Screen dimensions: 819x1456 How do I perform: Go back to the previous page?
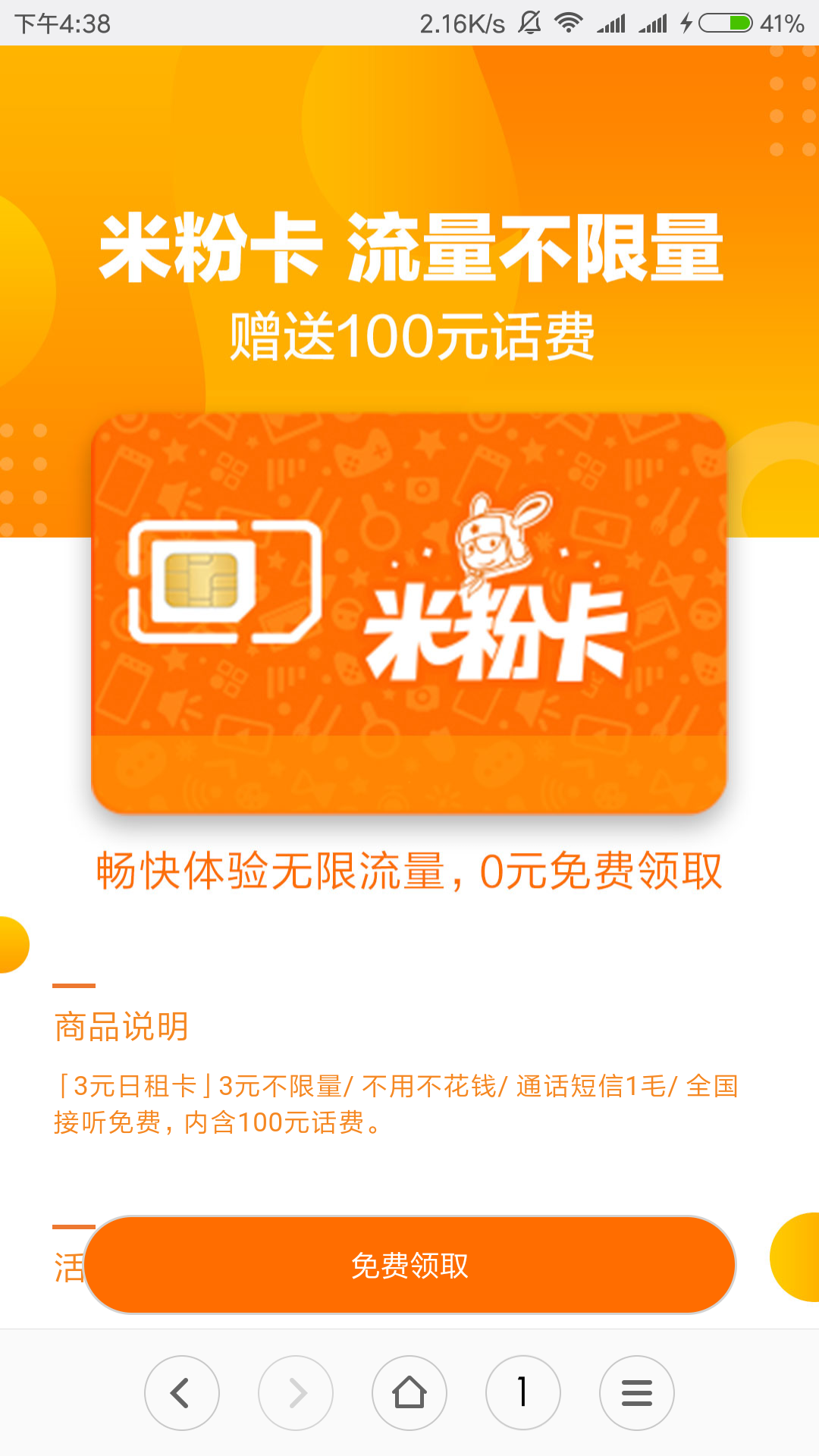182,1393
